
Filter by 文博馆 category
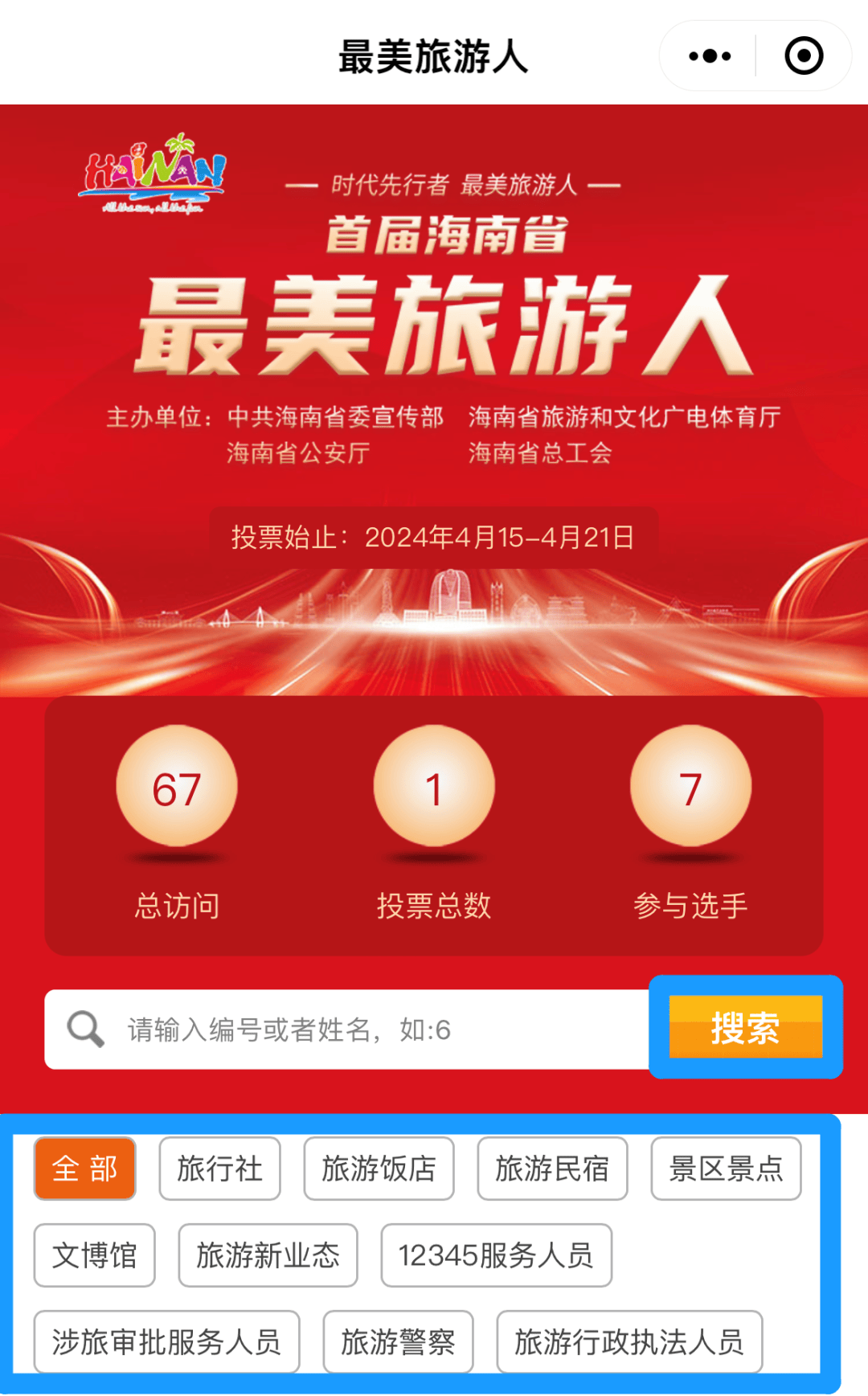pyautogui.click(x=94, y=1255)
